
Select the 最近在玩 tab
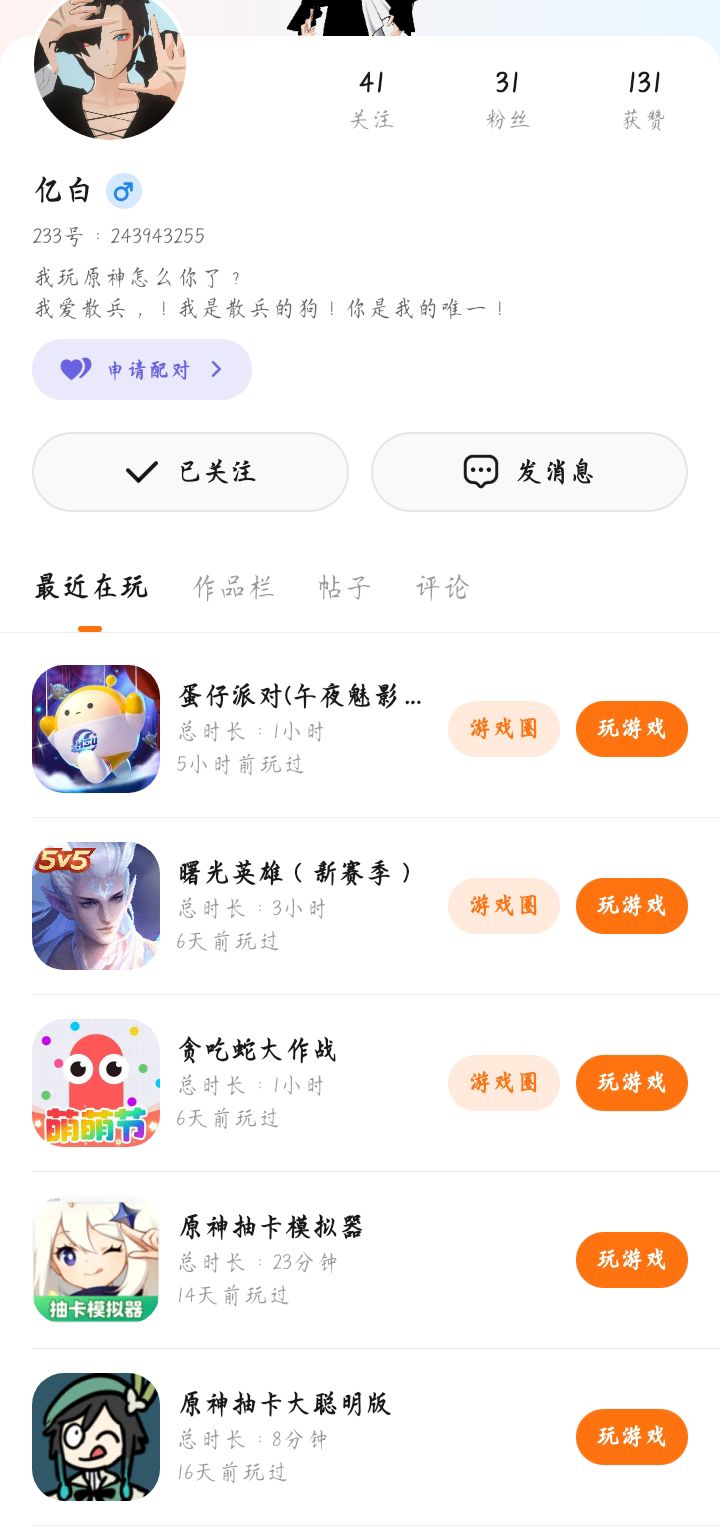91,587
